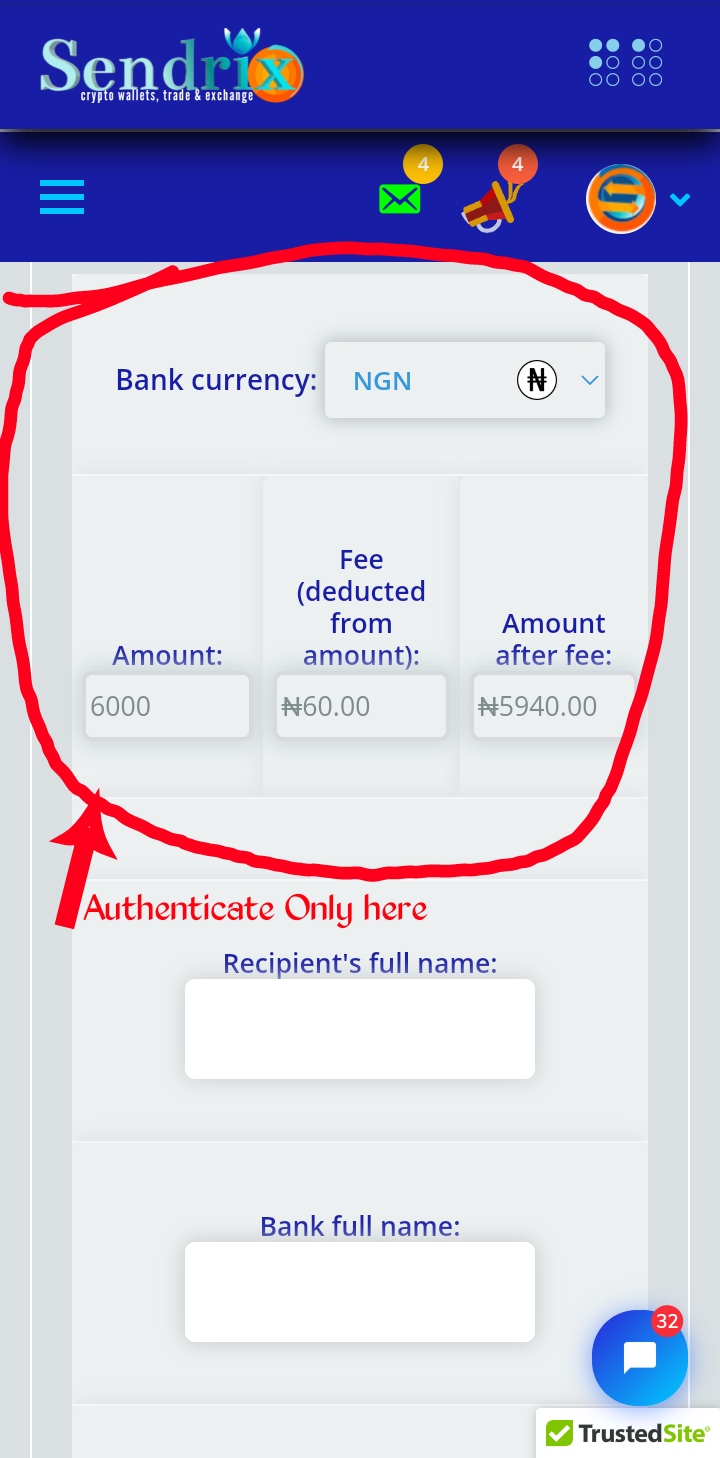Open the live chat bubble
Image resolution: width=720 pixels, height=1458 pixels.
pos(639,1358)
